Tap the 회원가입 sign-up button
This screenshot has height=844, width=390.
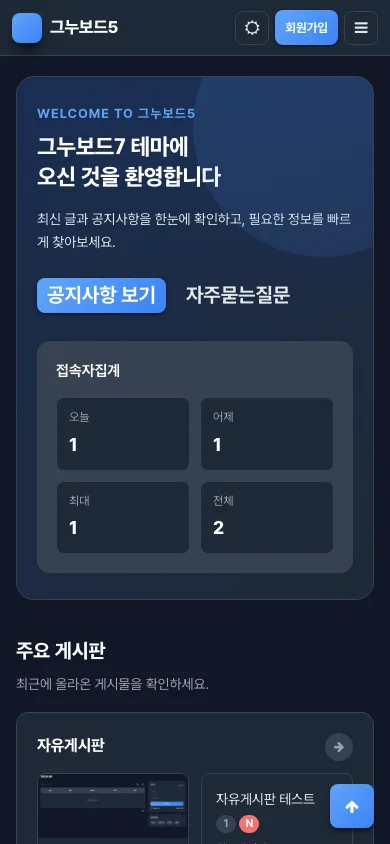306,27
